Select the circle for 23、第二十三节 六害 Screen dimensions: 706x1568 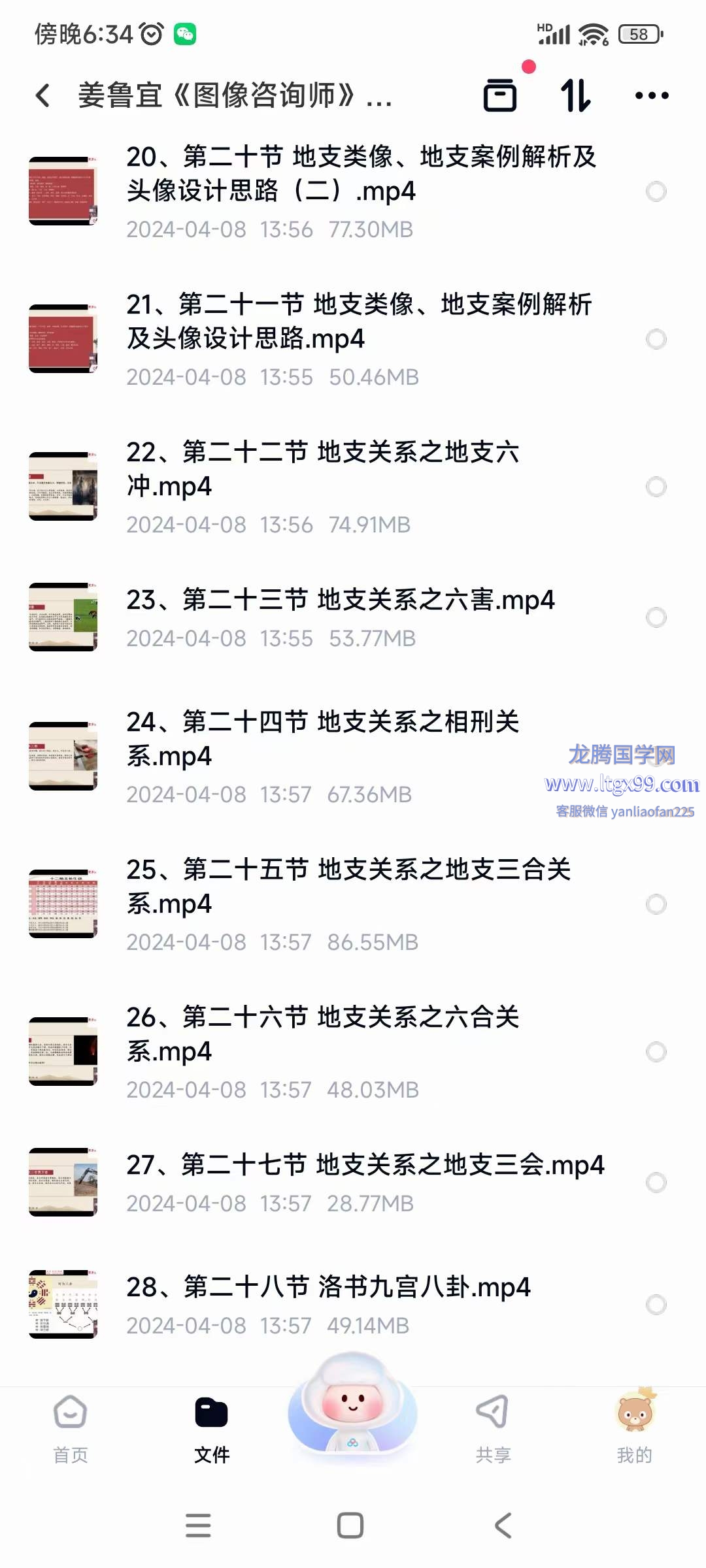[x=656, y=617]
